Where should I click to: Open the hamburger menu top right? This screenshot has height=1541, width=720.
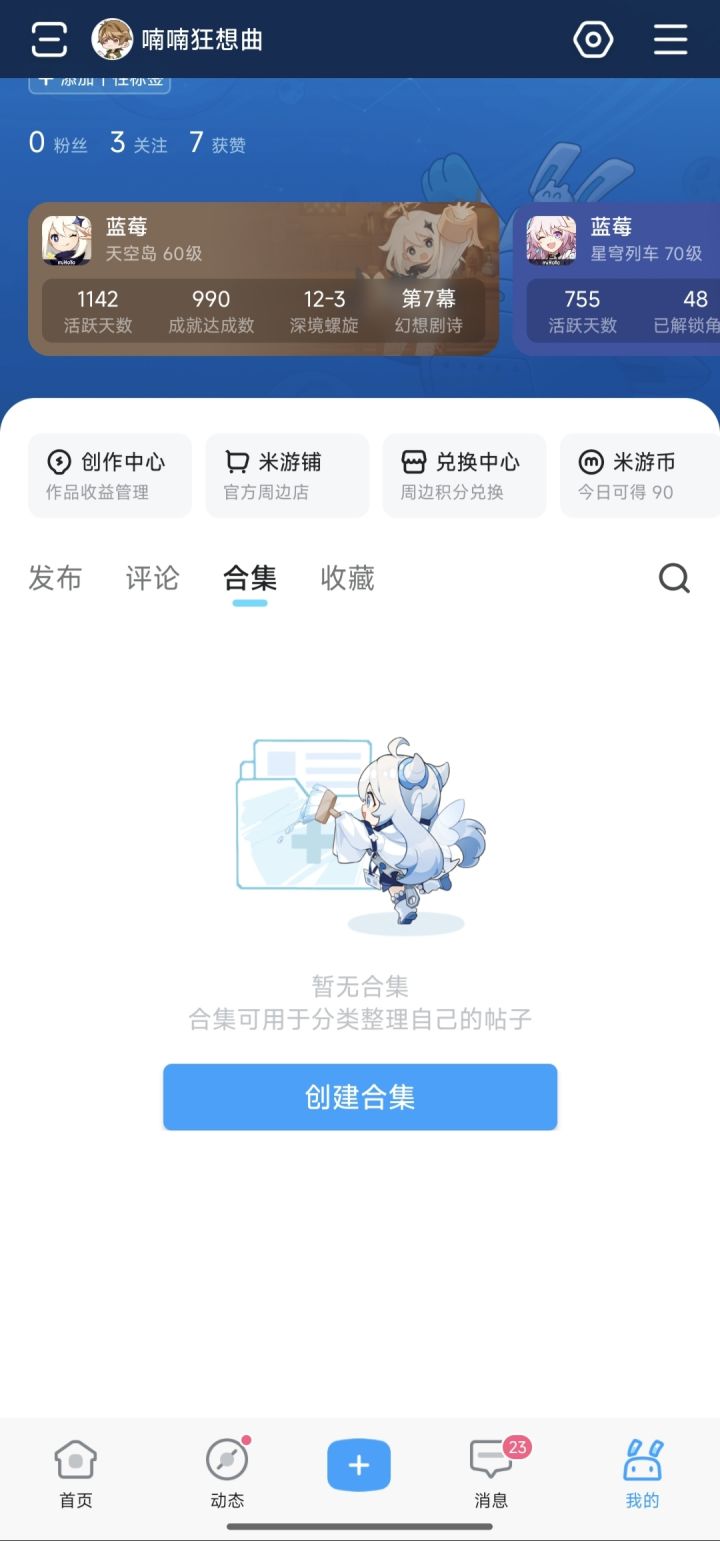click(670, 39)
